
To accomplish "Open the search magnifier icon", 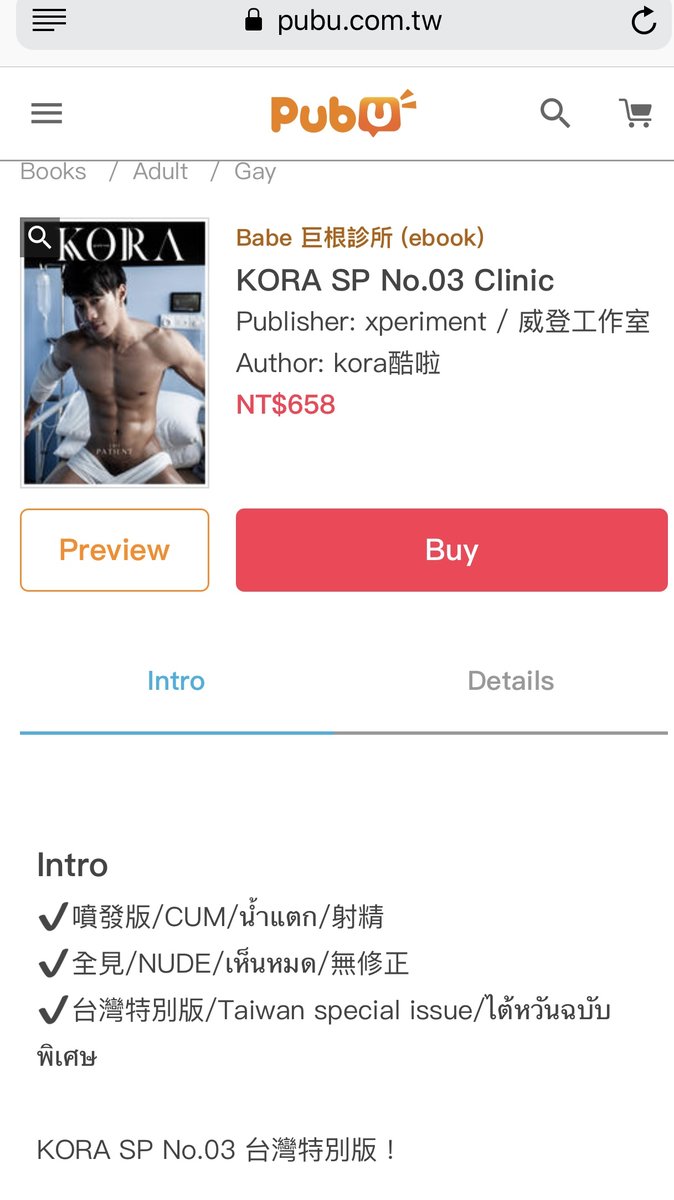I will pyautogui.click(x=555, y=113).
